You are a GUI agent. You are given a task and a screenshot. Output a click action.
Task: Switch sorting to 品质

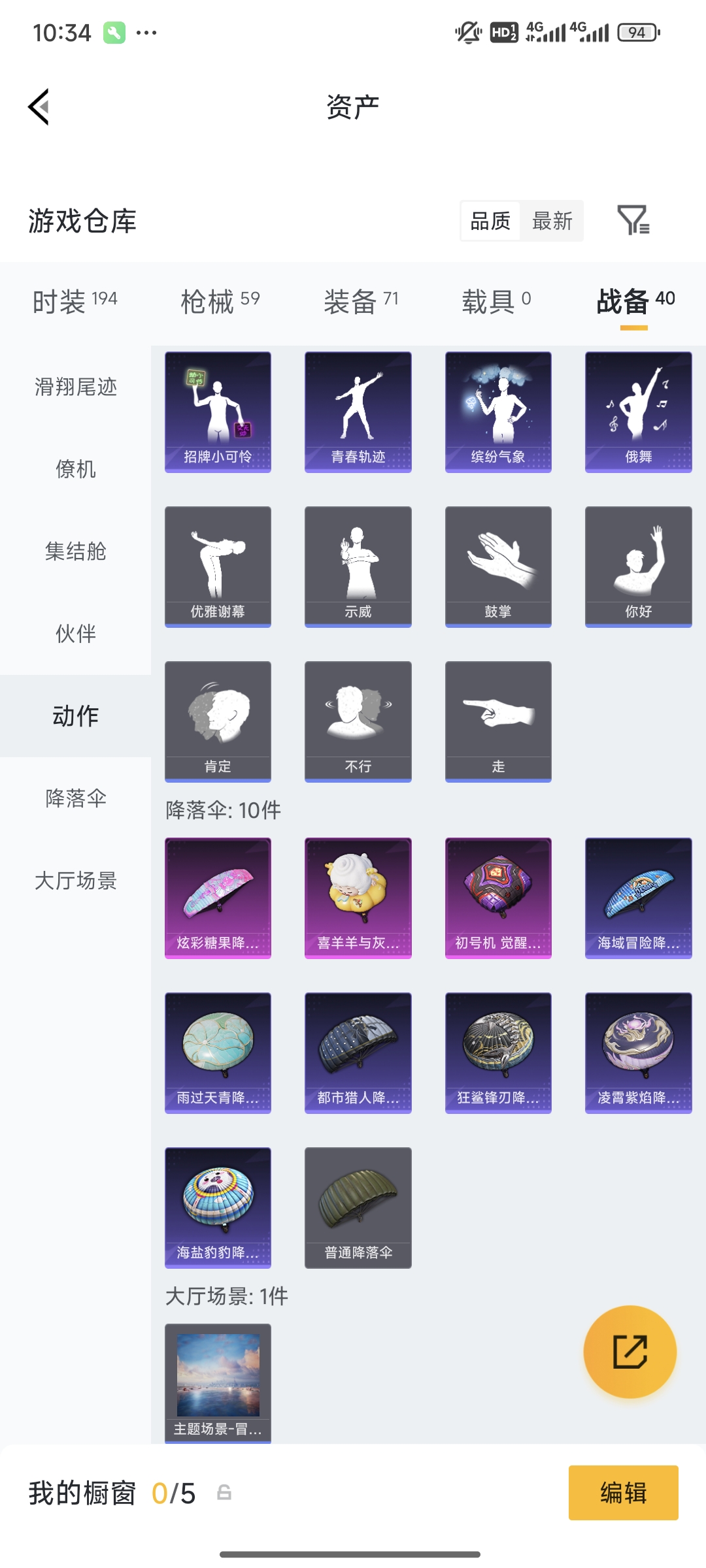coord(489,222)
